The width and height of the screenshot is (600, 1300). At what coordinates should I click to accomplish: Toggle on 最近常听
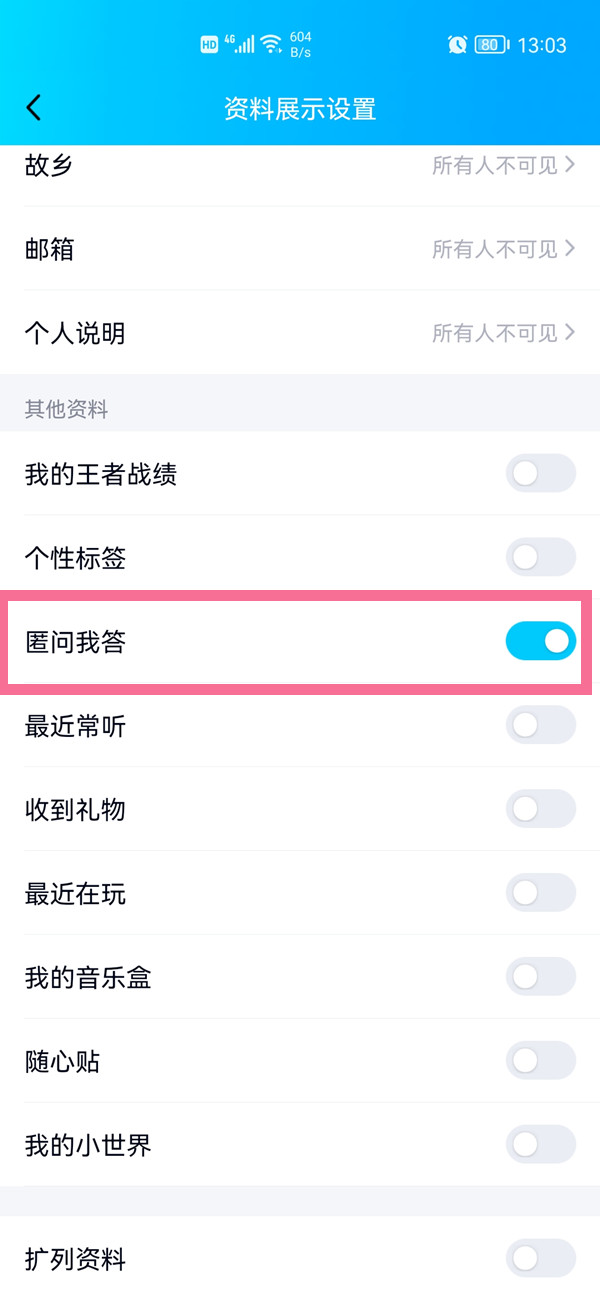coord(541,725)
